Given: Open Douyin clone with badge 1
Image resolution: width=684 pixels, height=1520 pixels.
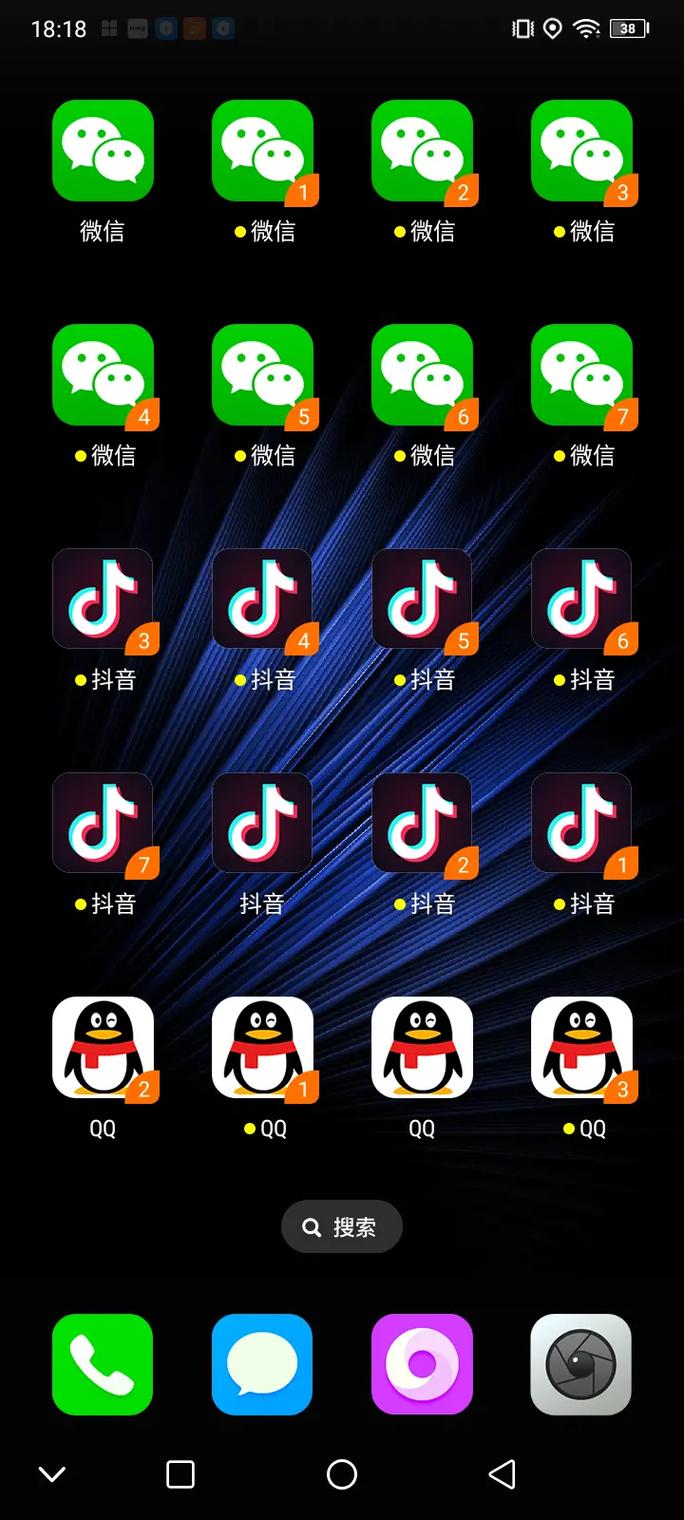Looking at the screenshot, I should [582, 823].
